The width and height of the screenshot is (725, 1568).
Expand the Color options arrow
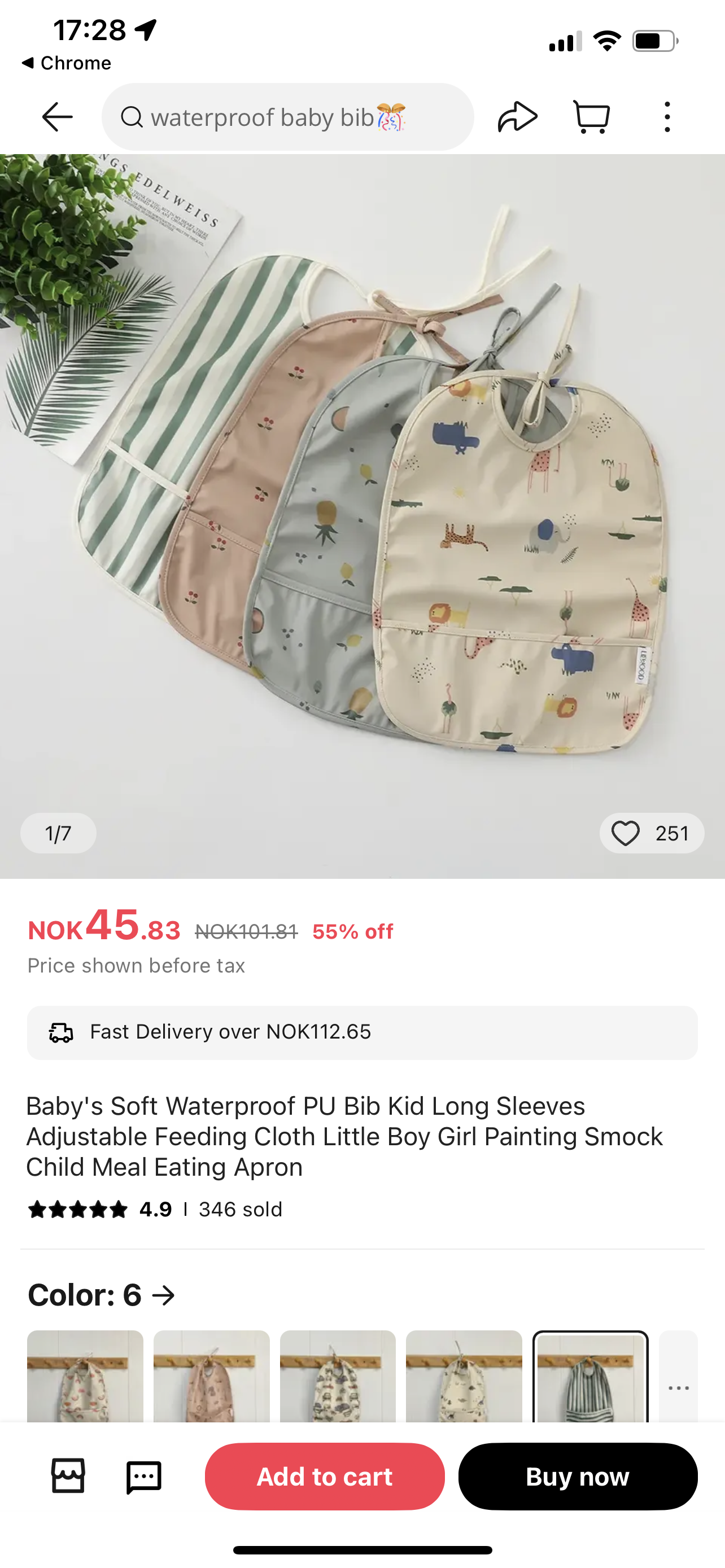163,1295
